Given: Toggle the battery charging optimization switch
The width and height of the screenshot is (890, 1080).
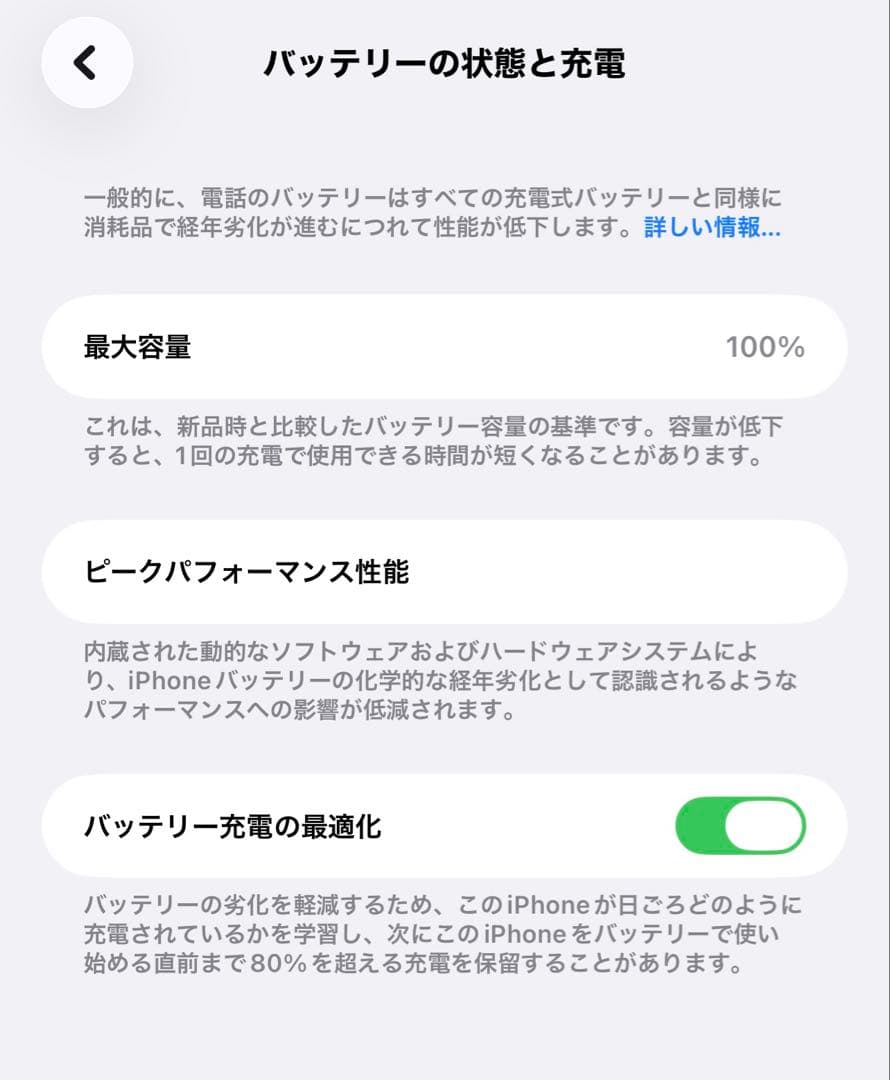Looking at the screenshot, I should 740,826.
